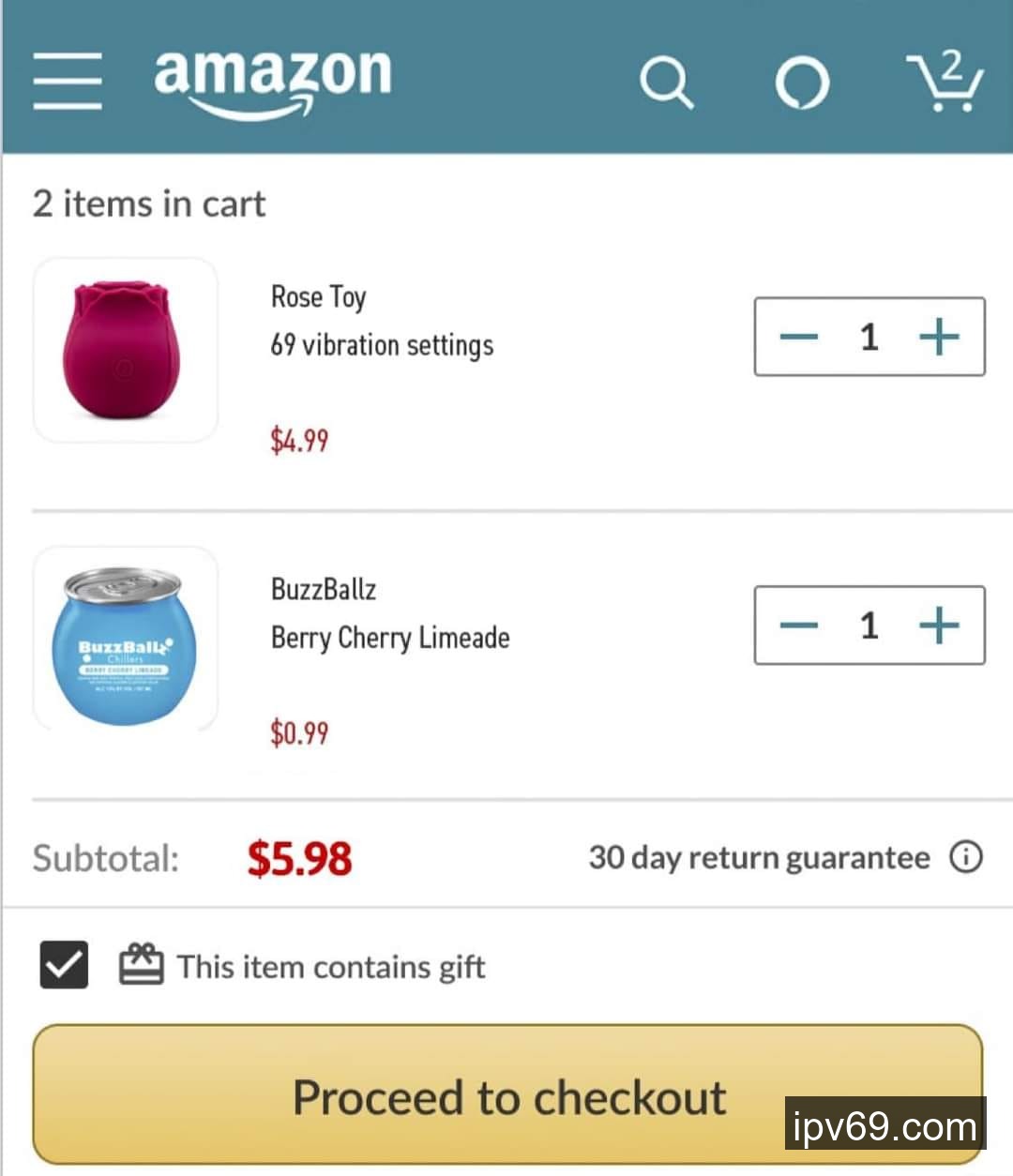Increase BuzzBallz quantity
This screenshot has height=1176, width=1013.
939,626
